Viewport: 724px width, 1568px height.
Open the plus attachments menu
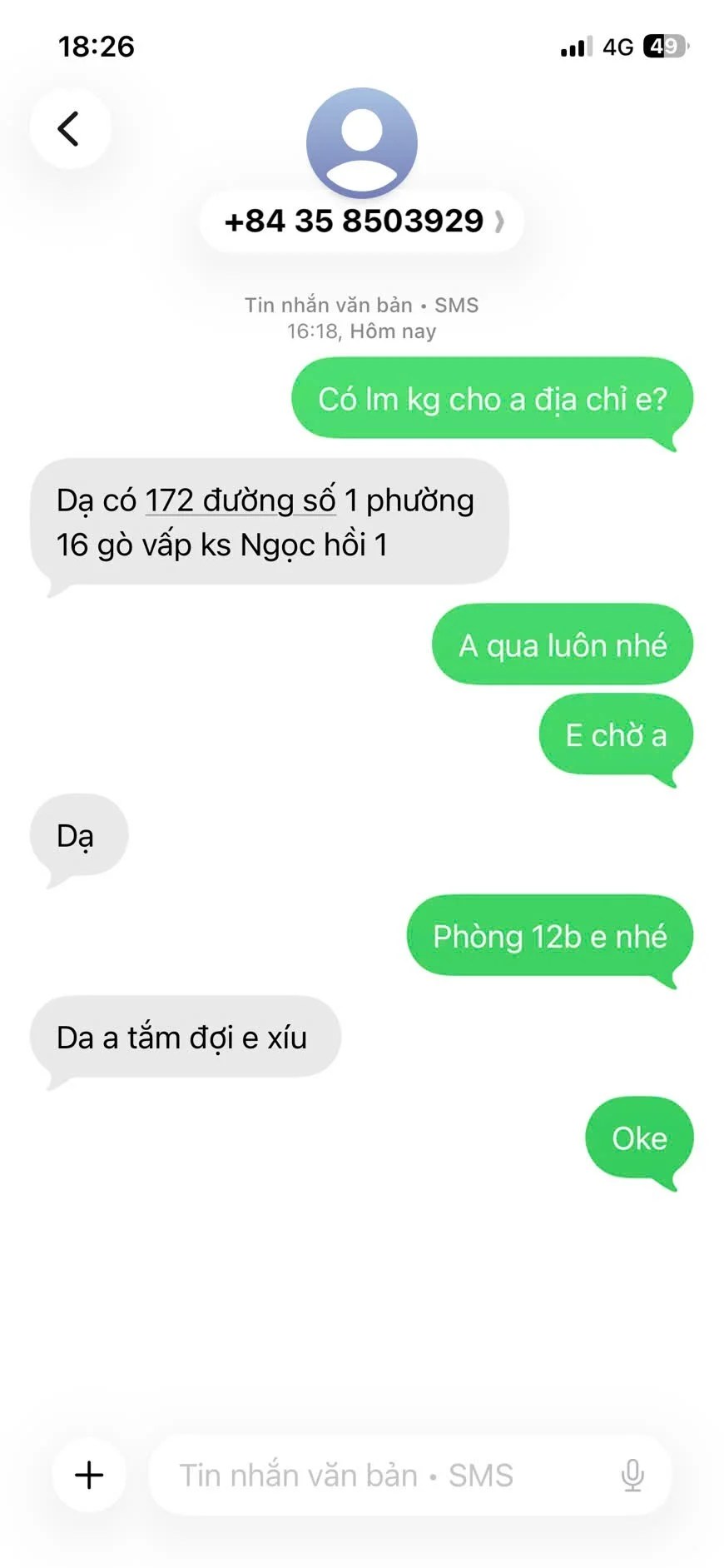point(89,1475)
